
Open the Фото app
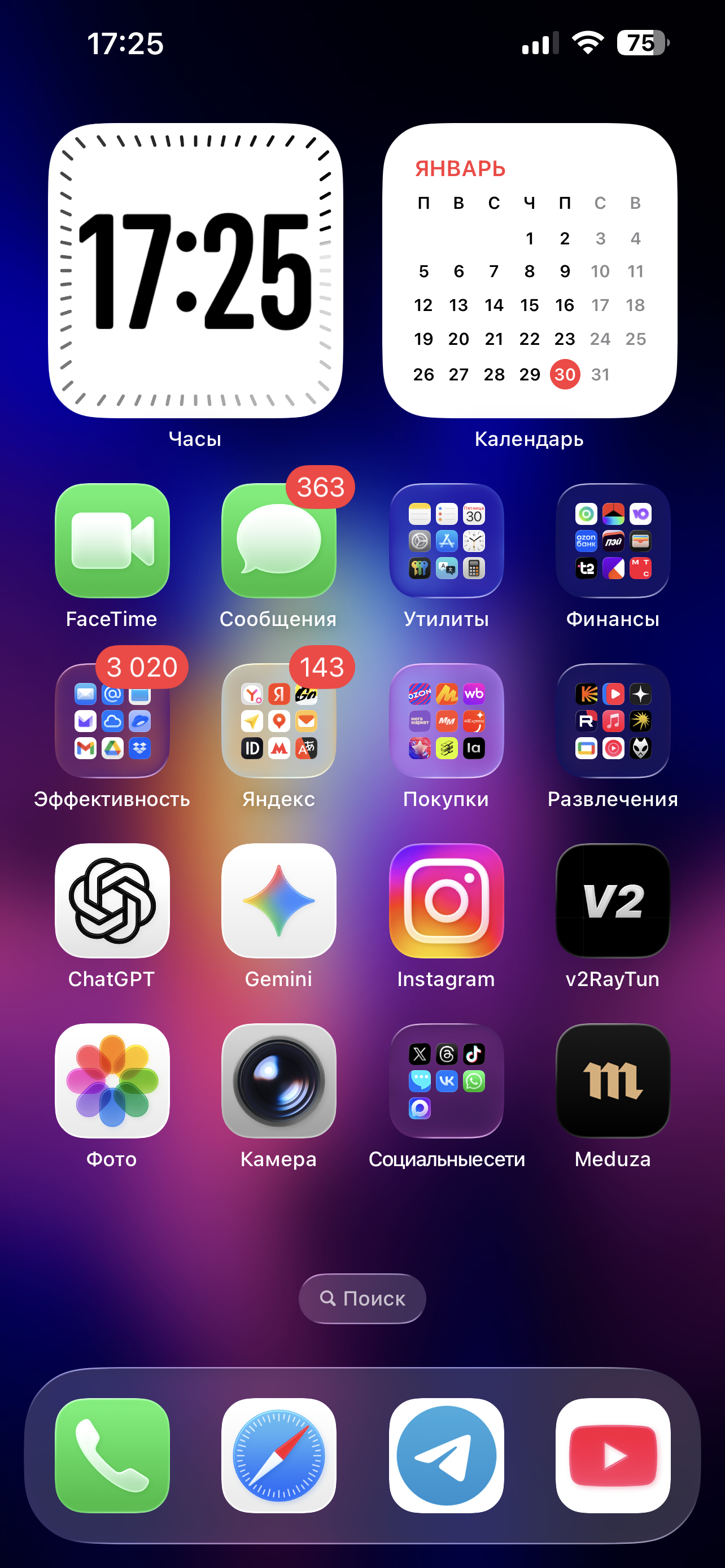point(112,1081)
